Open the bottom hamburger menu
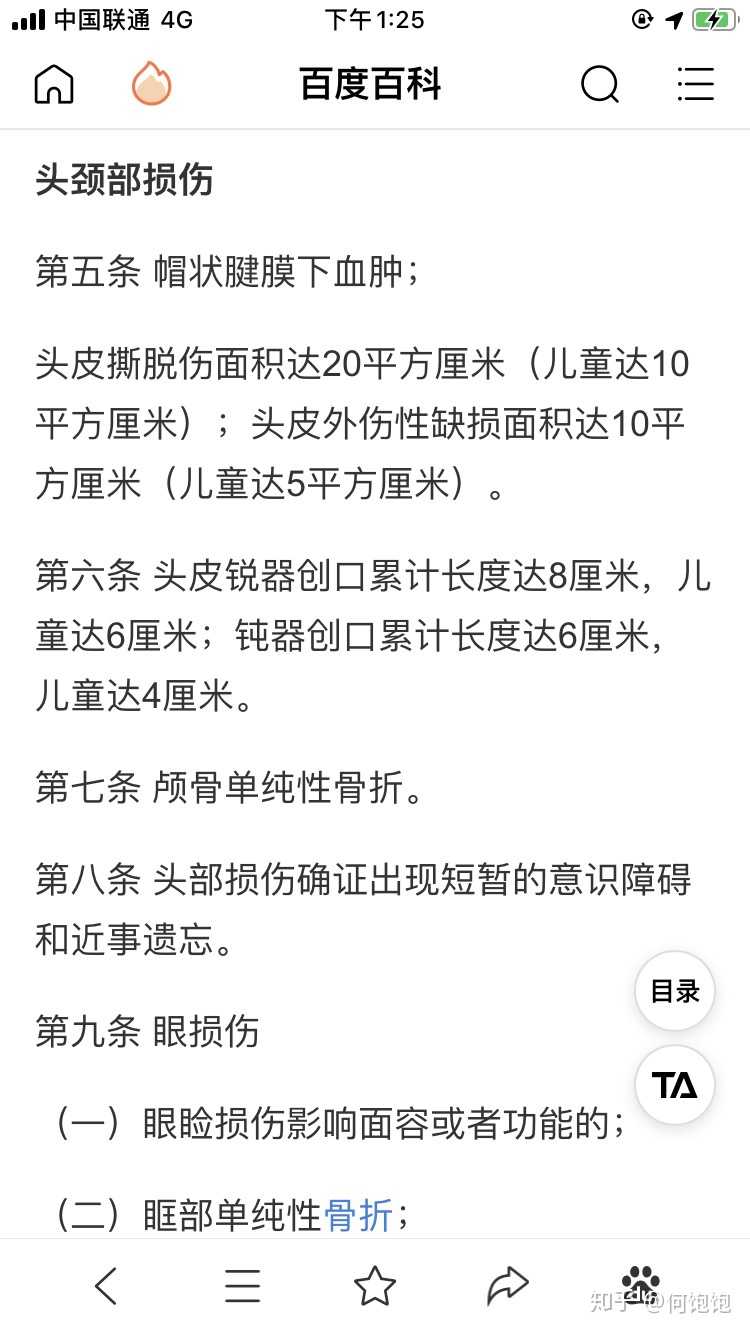Screen dimensions: 750x1334 pos(242,1285)
